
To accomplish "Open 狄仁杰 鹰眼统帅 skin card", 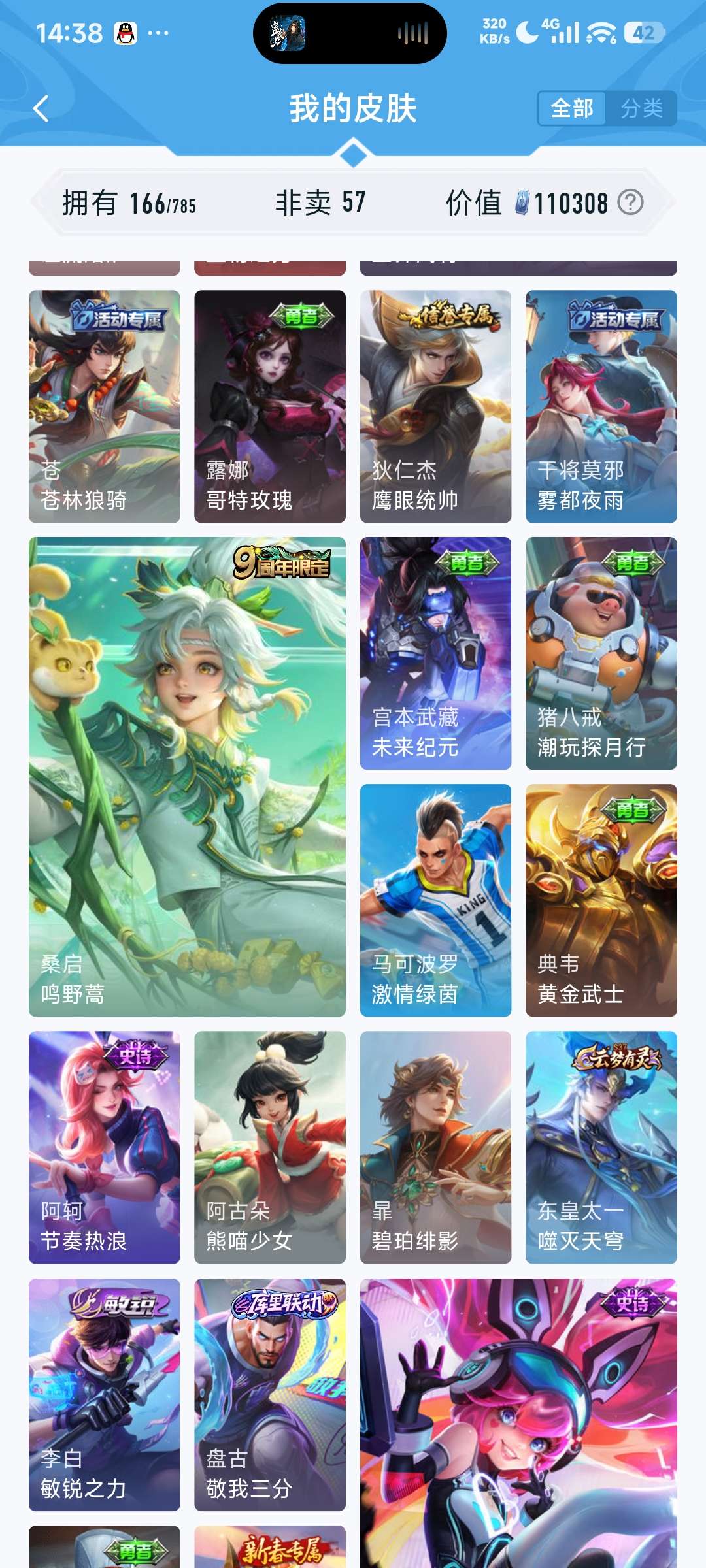I will (435, 406).
